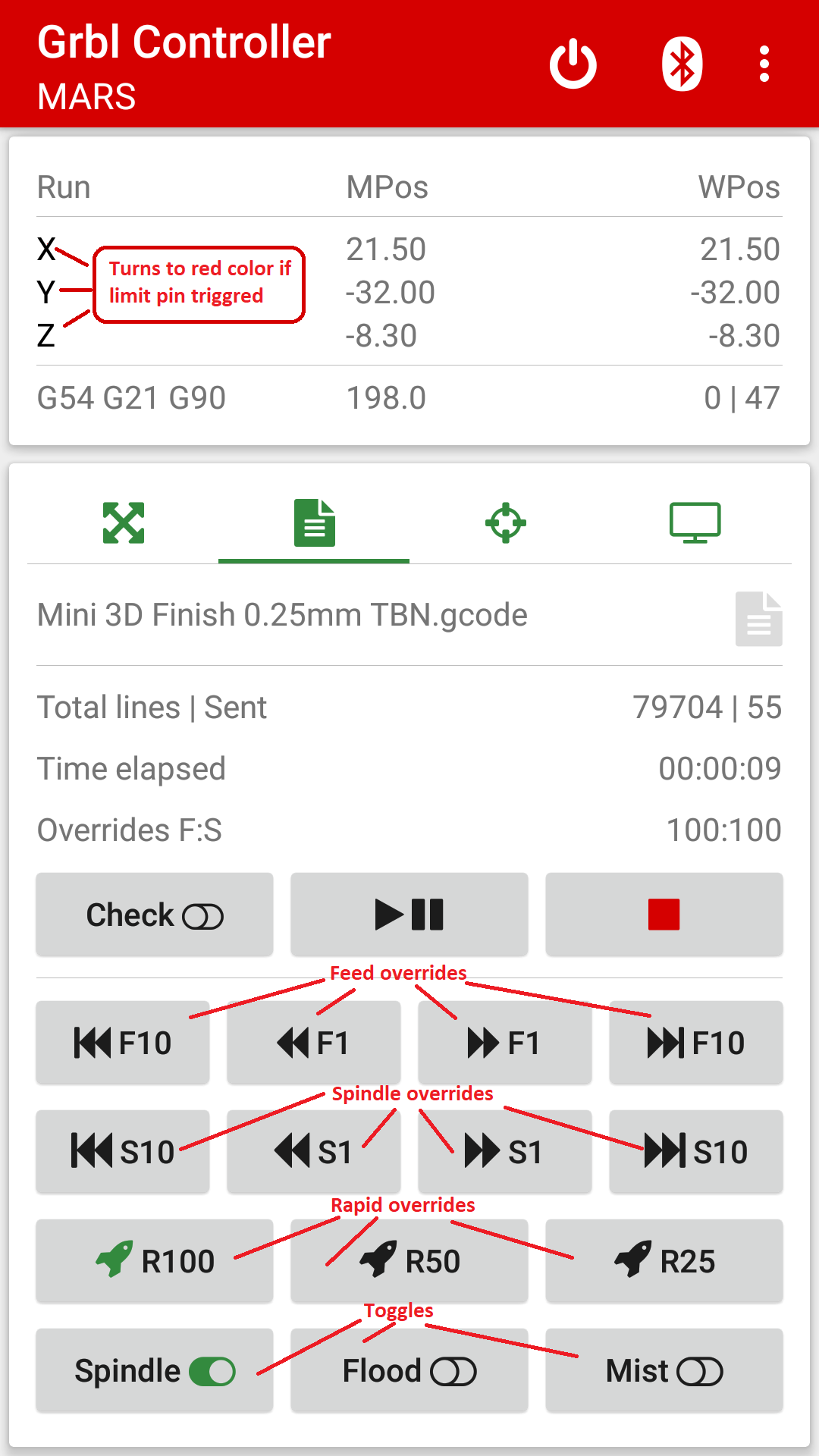The image size is (819, 1456).
Task: Toggle Check mode
Action: click(155, 915)
